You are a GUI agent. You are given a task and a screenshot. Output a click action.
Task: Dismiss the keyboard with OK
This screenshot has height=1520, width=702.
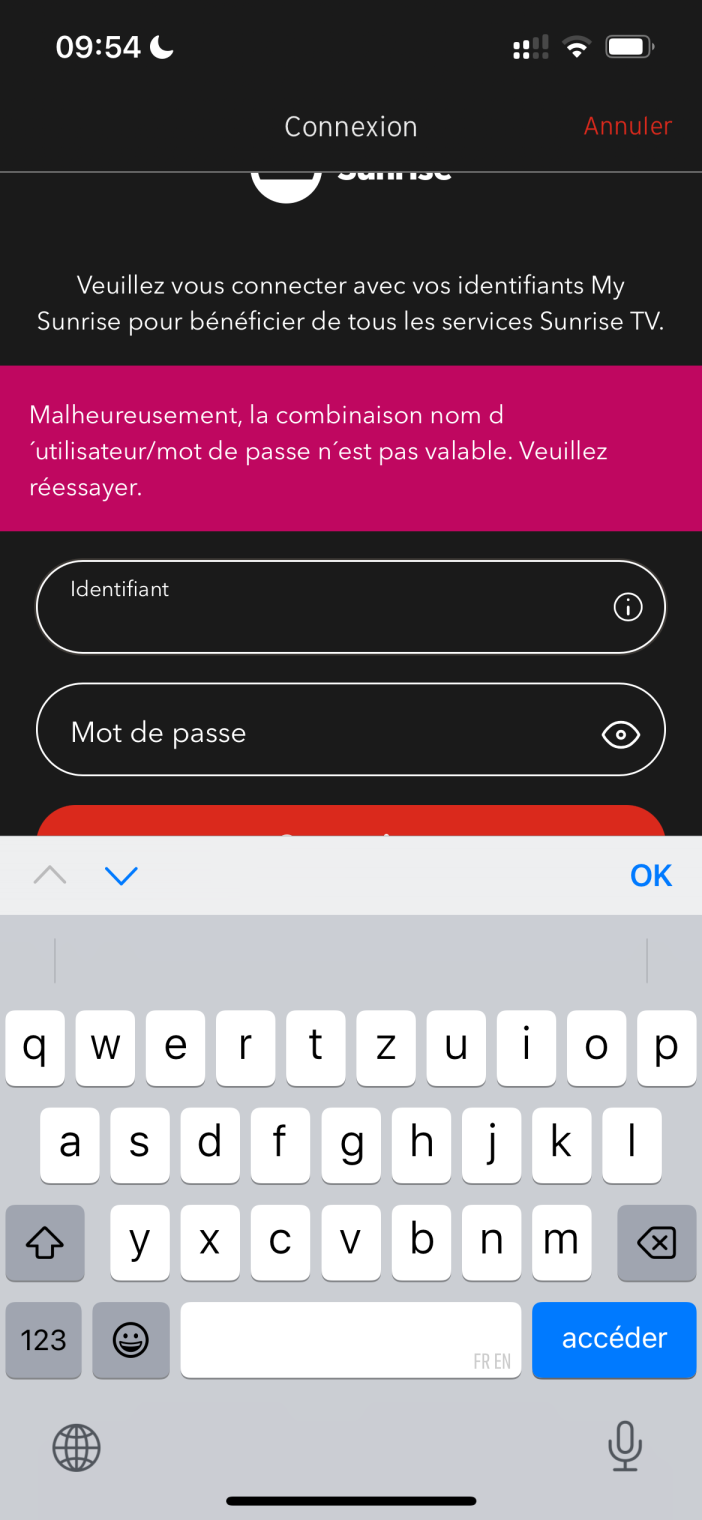[651, 876]
